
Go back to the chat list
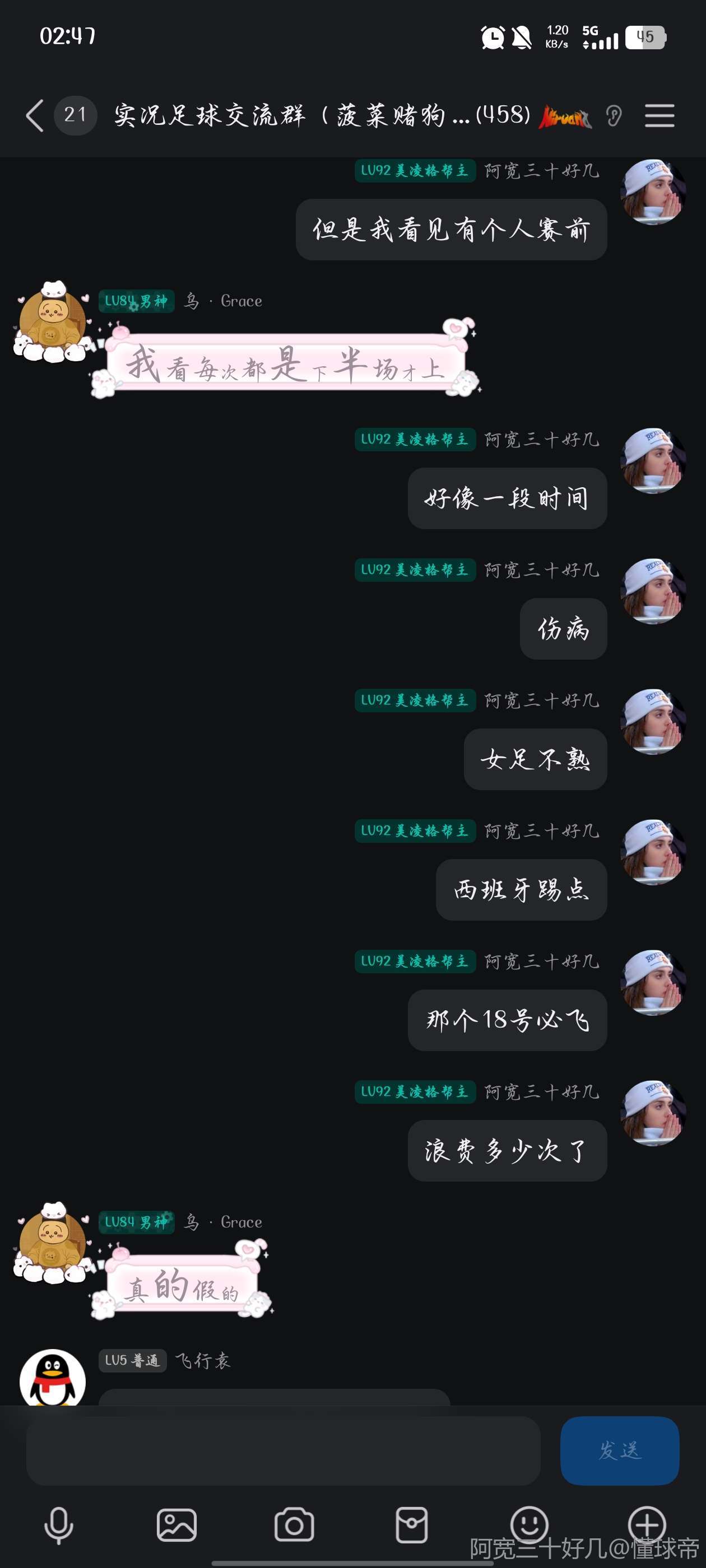point(35,115)
